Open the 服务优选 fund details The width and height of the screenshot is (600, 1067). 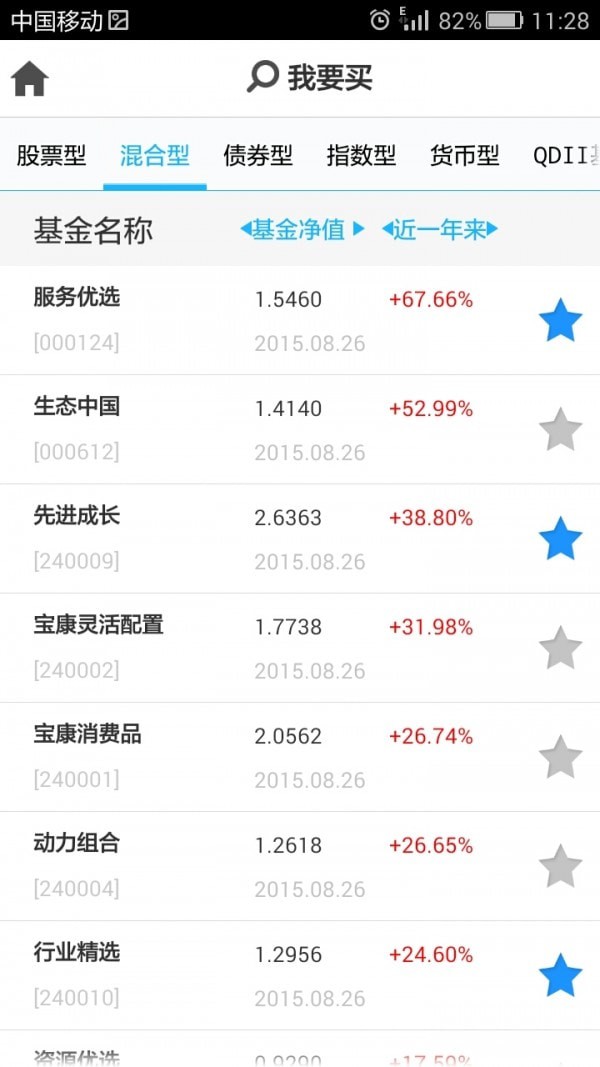click(x=77, y=297)
